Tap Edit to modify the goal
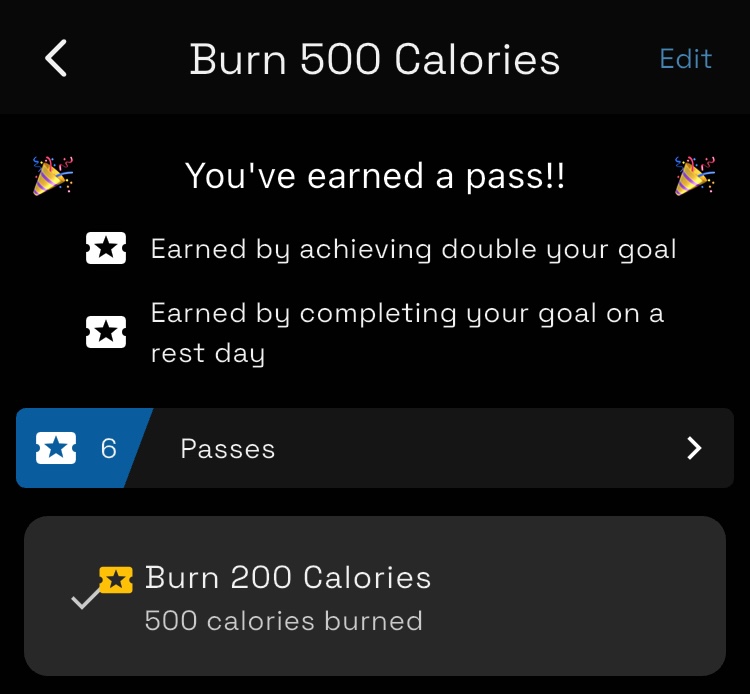This screenshot has height=694, width=750. pos(685,59)
